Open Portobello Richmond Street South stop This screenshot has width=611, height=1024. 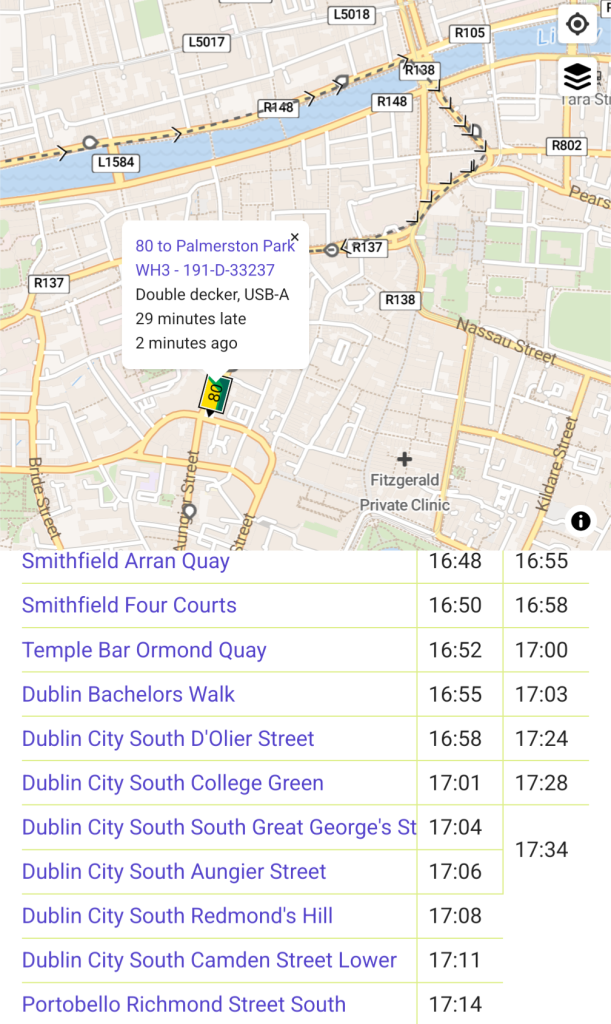coord(184,1004)
